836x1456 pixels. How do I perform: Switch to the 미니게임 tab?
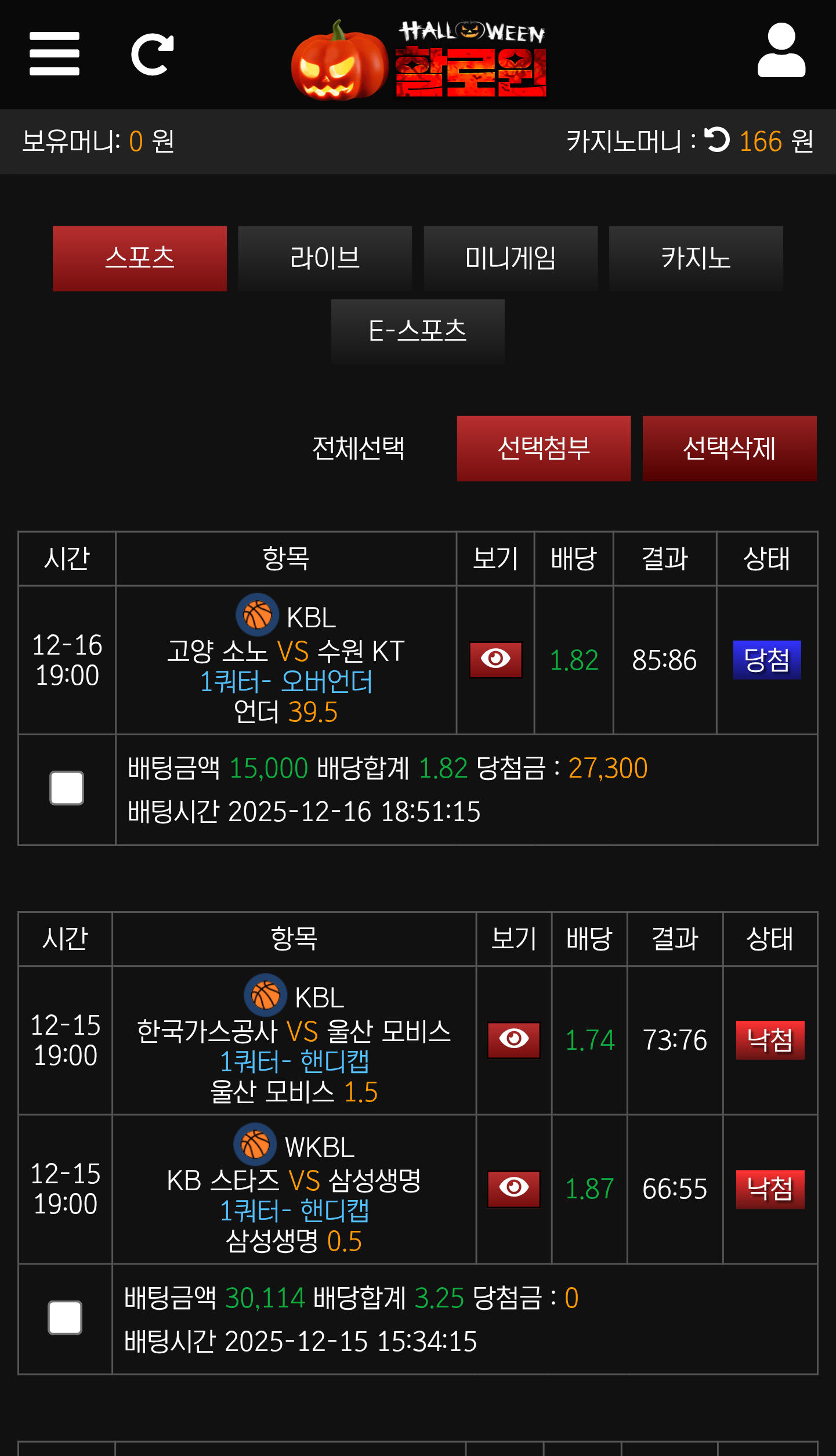click(511, 258)
